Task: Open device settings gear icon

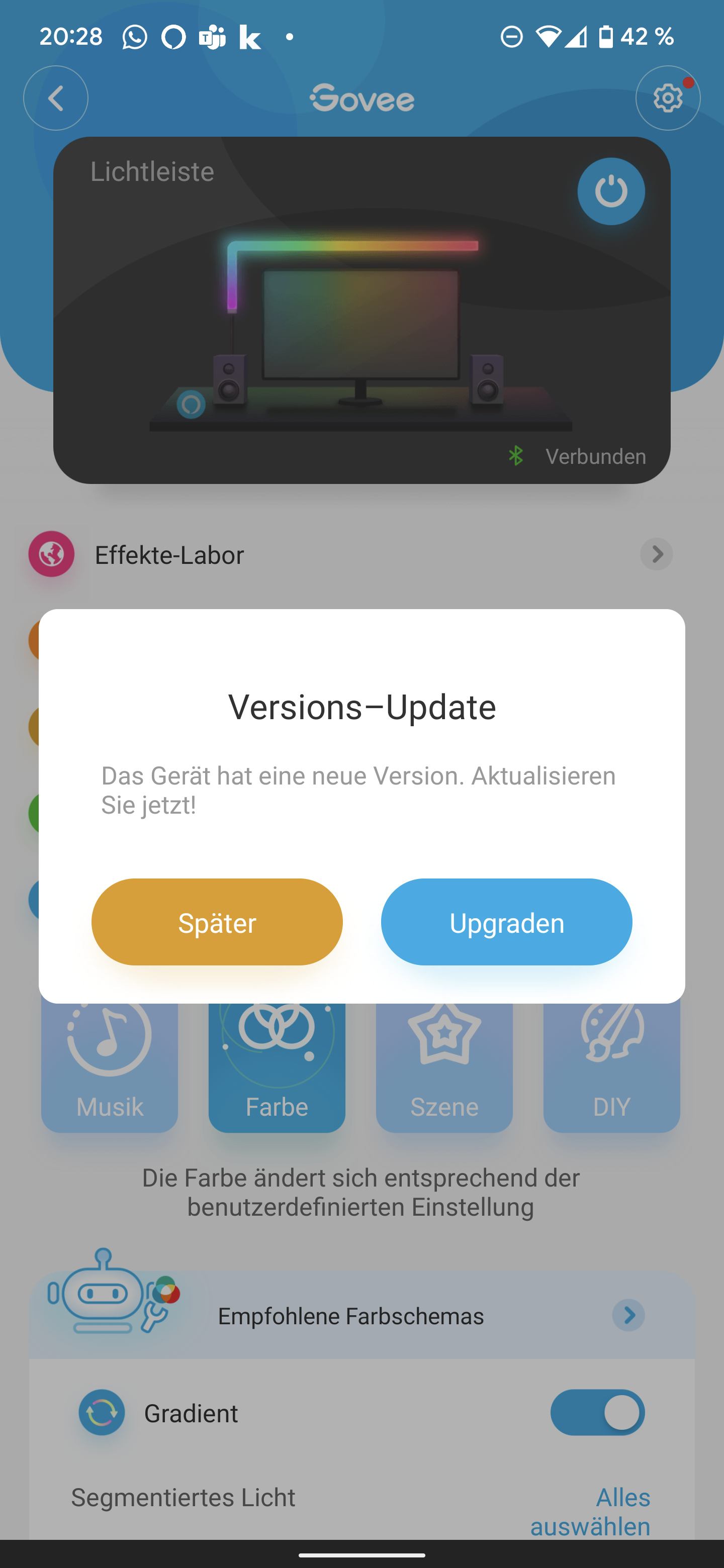Action: (x=667, y=98)
